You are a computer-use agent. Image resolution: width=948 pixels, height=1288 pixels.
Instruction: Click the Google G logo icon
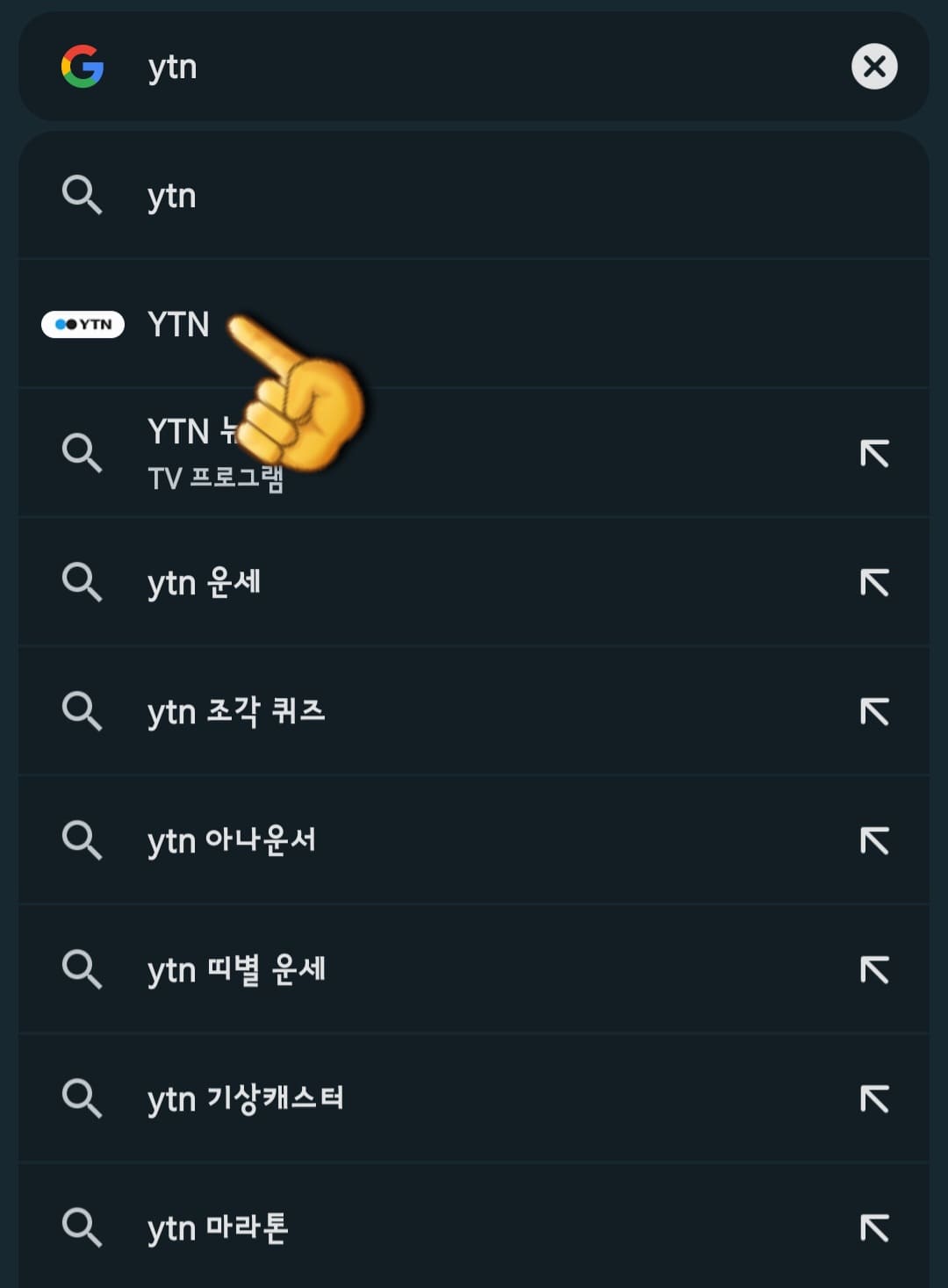(x=82, y=67)
